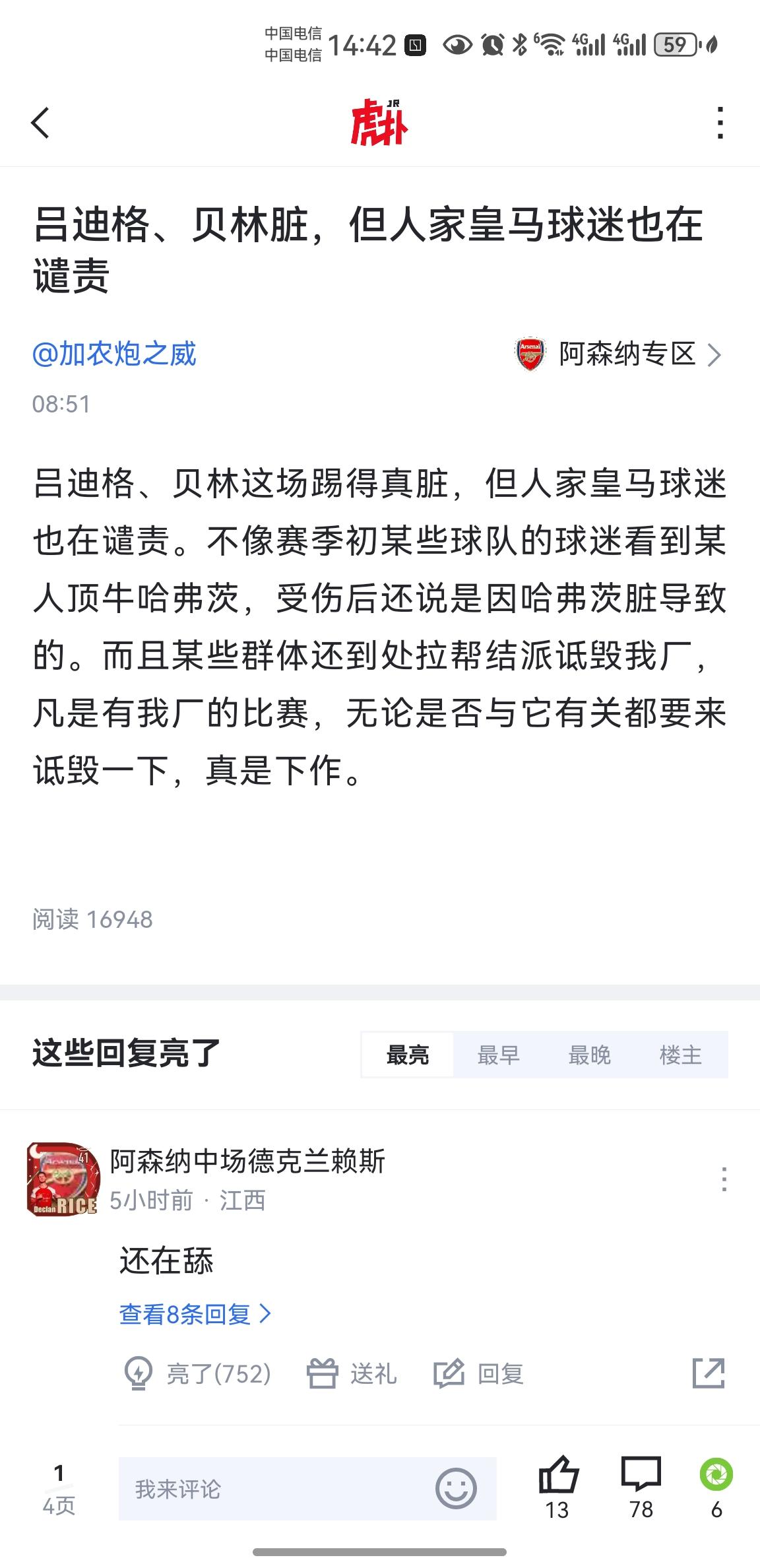760x1568 pixels.
Task: Open avatar of 阿森纳中场德克兰赖斯
Action: click(63, 1179)
